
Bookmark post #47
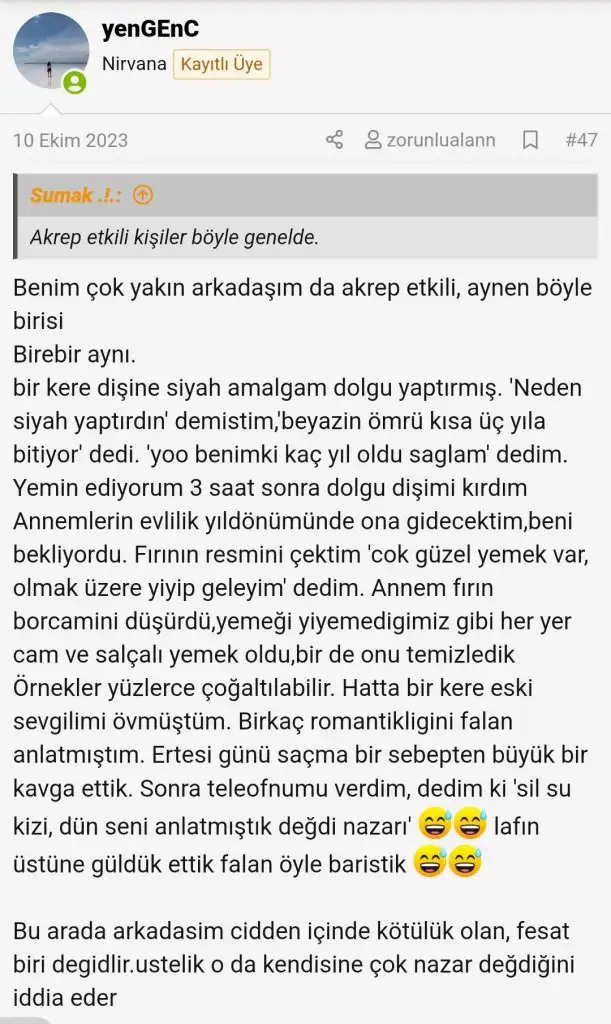click(531, 140)
